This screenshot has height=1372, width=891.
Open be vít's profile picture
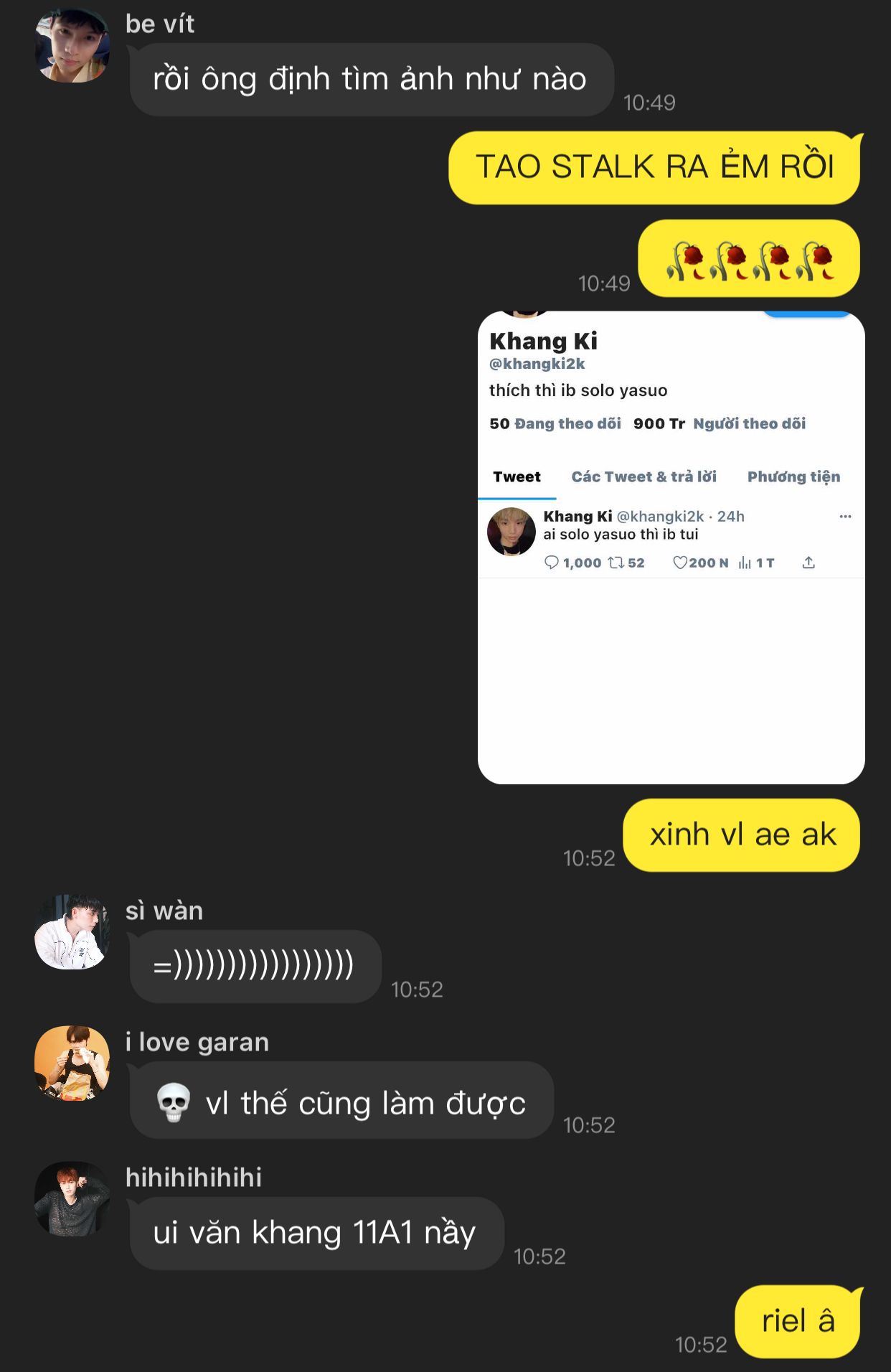(72, 46)
